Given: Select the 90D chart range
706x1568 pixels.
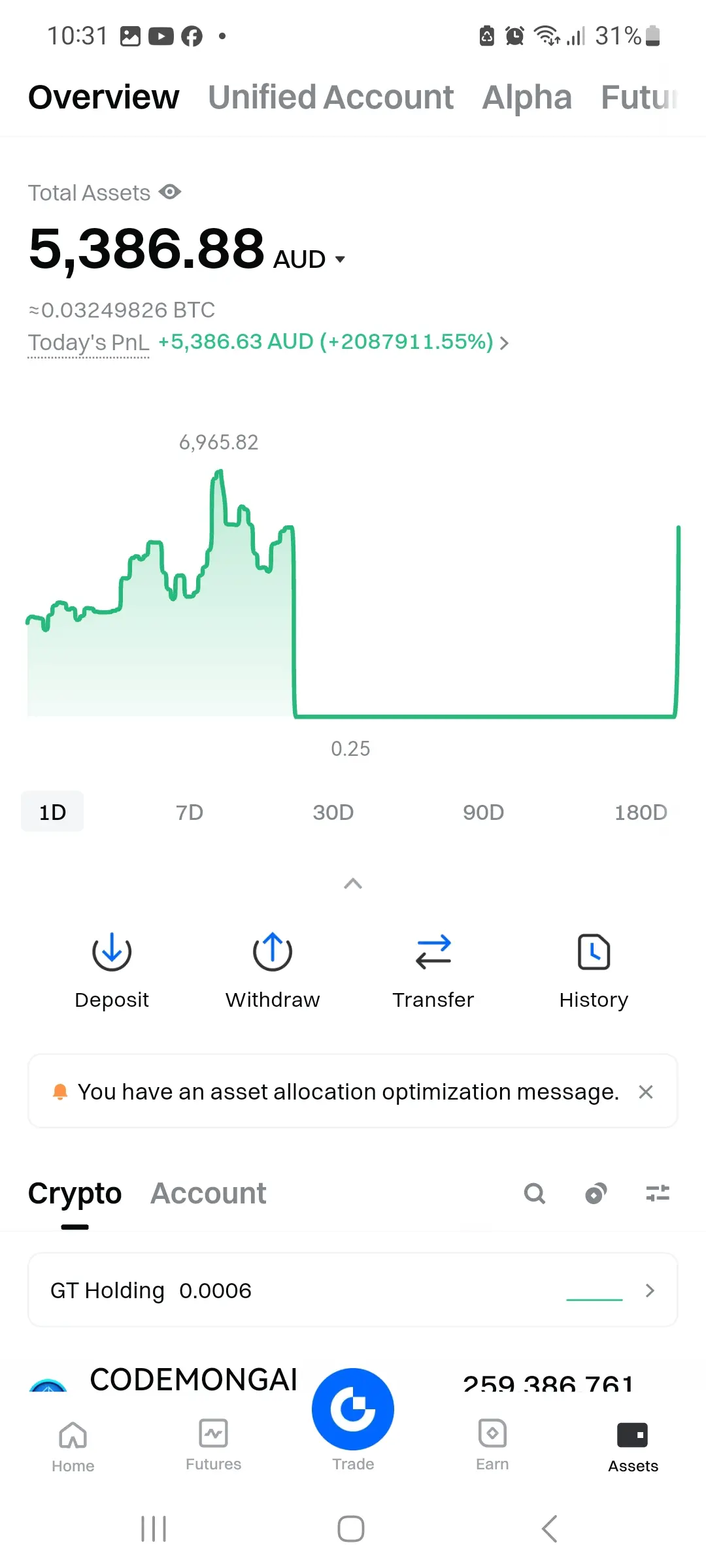Looking at the screenshot, I should point(483,812).
